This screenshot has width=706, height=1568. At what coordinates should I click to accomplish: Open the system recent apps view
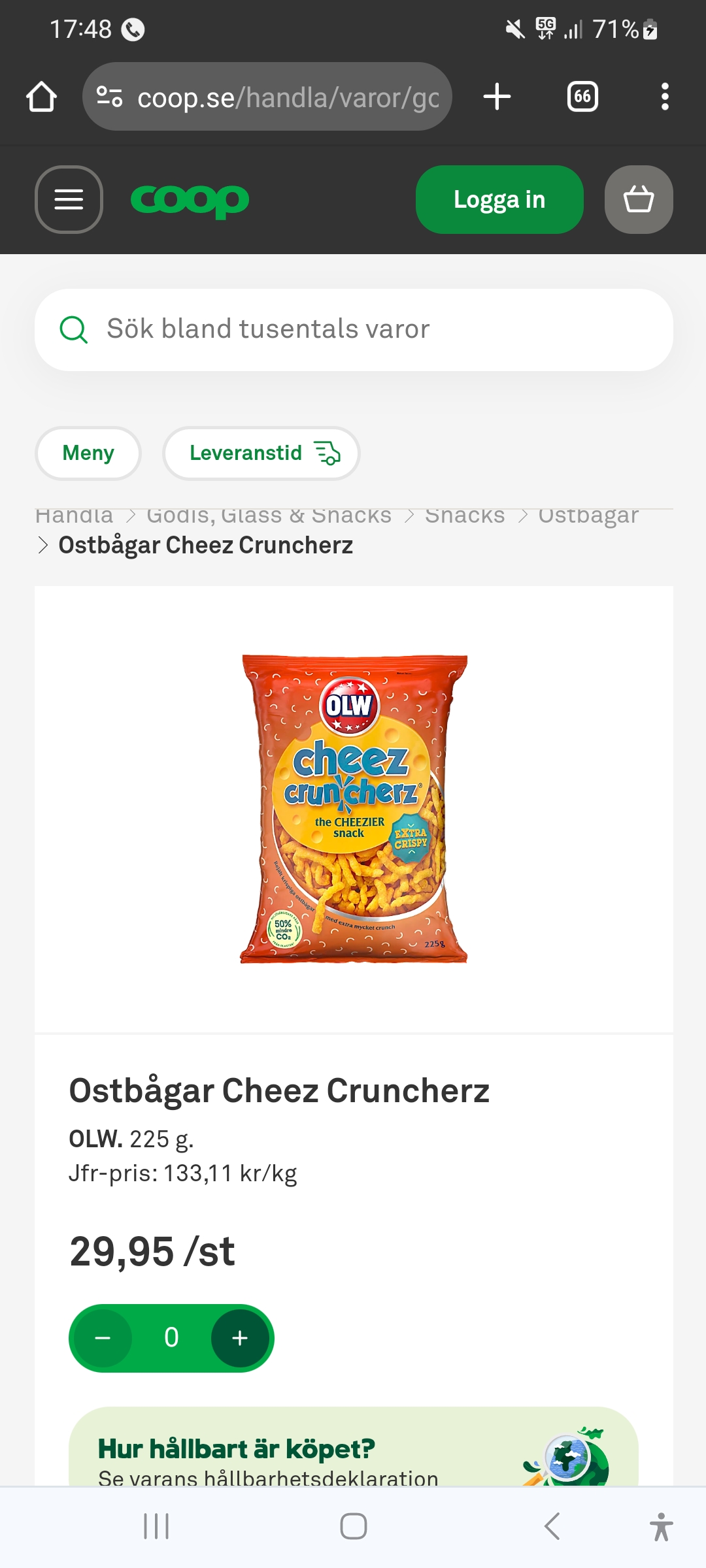[156, 1526]
